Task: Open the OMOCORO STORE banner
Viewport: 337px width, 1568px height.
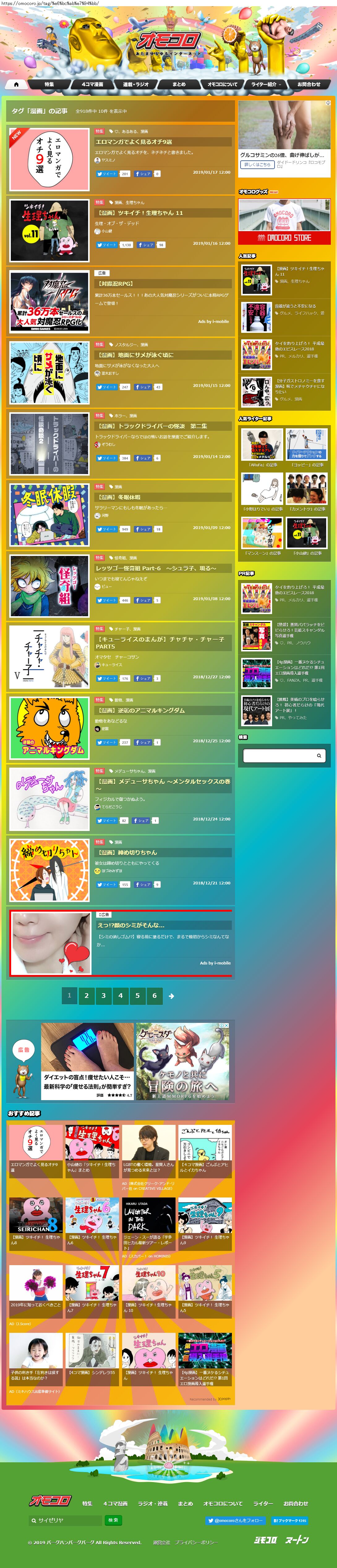Action: [x=284, y=238]
